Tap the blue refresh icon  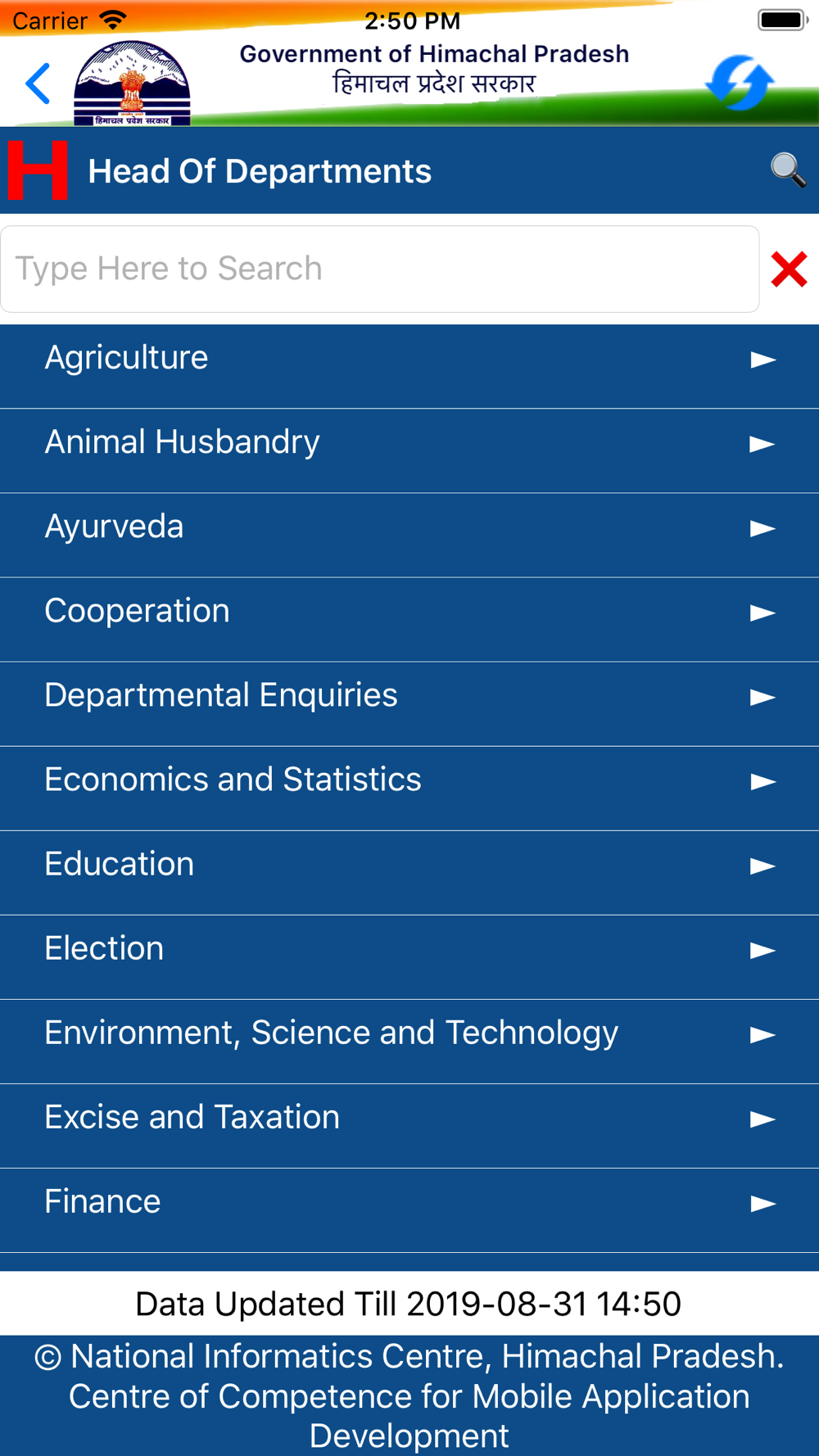(740, 83)
